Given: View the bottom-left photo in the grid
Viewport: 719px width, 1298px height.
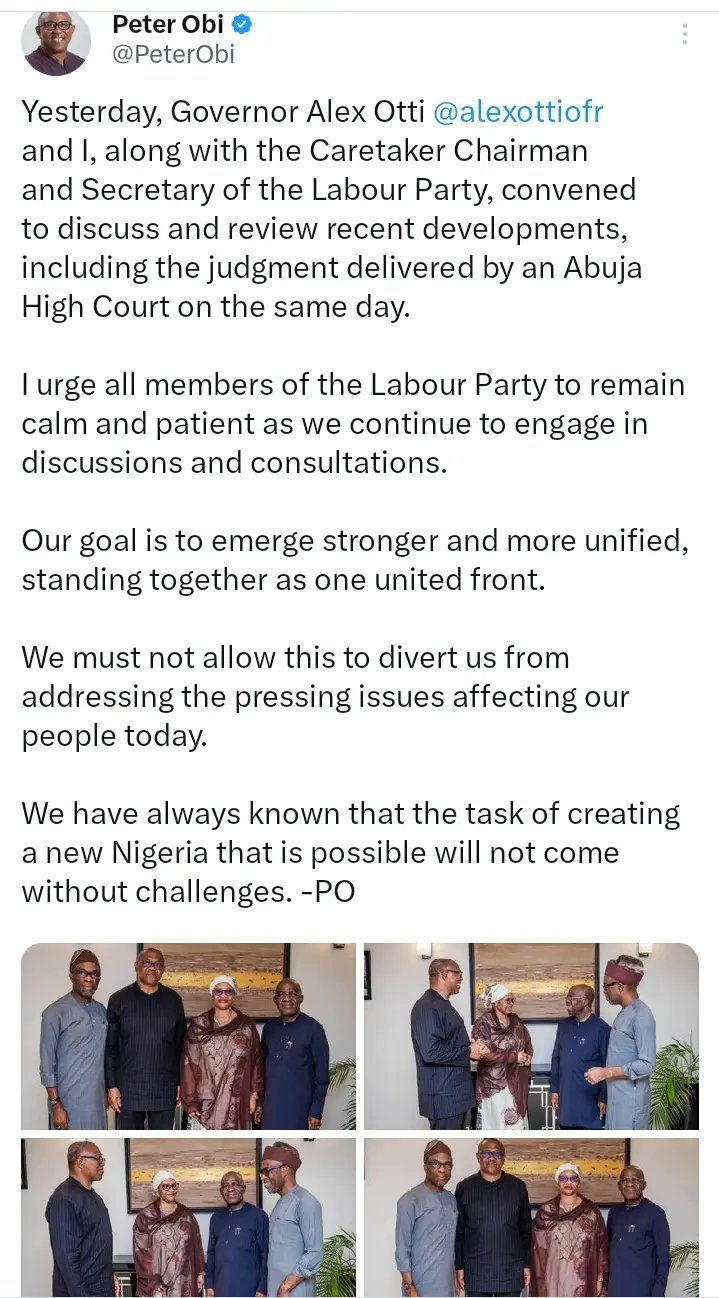Looking at the screenshot, I should (188, 1217).
